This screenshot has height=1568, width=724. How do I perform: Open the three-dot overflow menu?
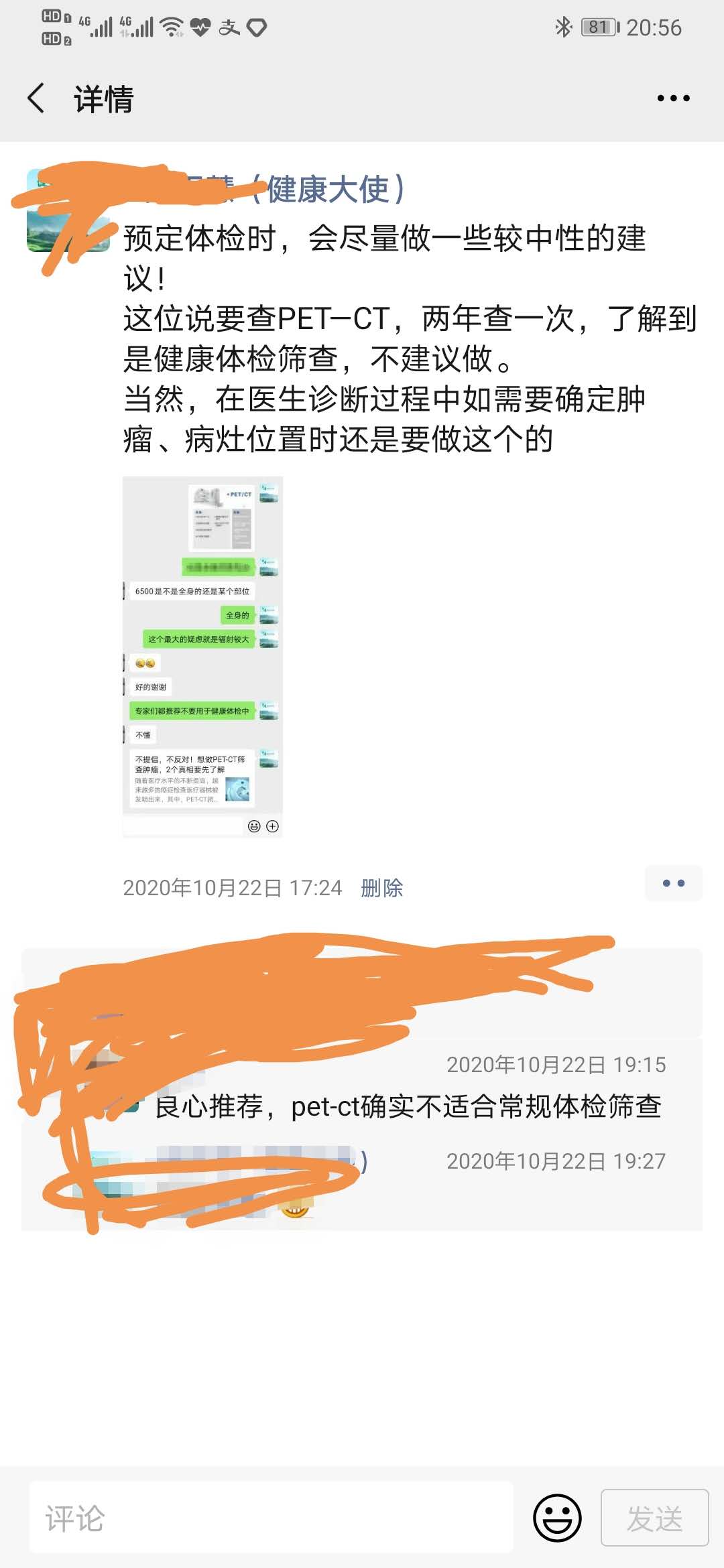tap(673, 99)
